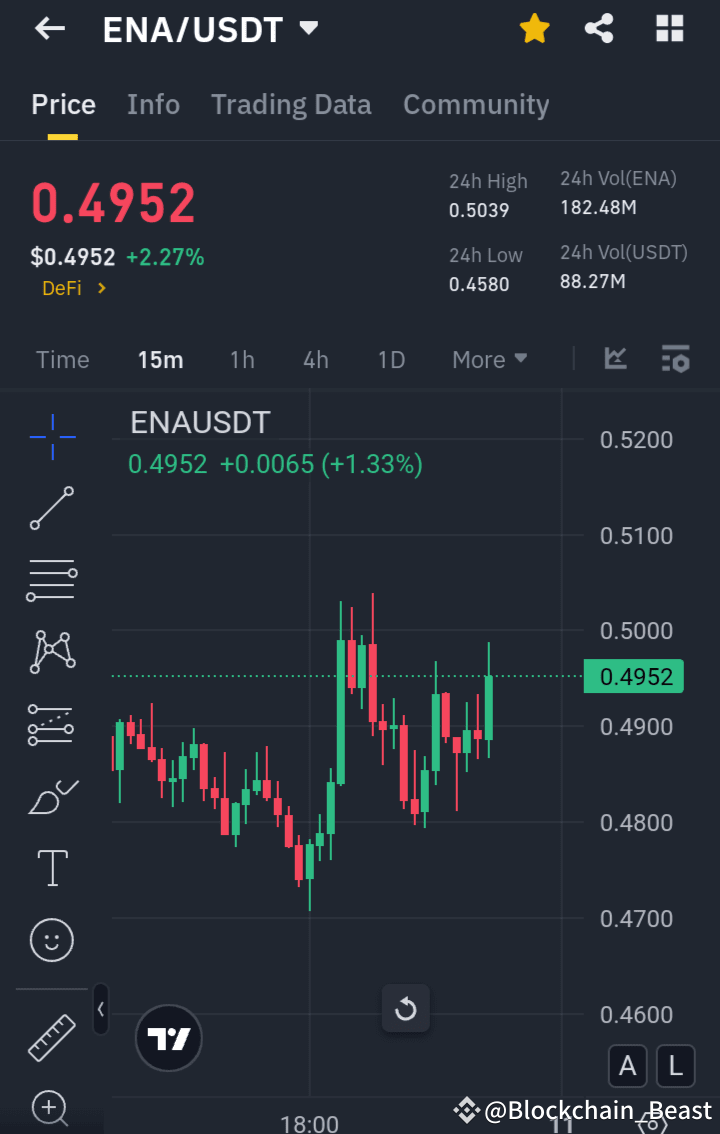Open the pattern drawing tool

51,652
